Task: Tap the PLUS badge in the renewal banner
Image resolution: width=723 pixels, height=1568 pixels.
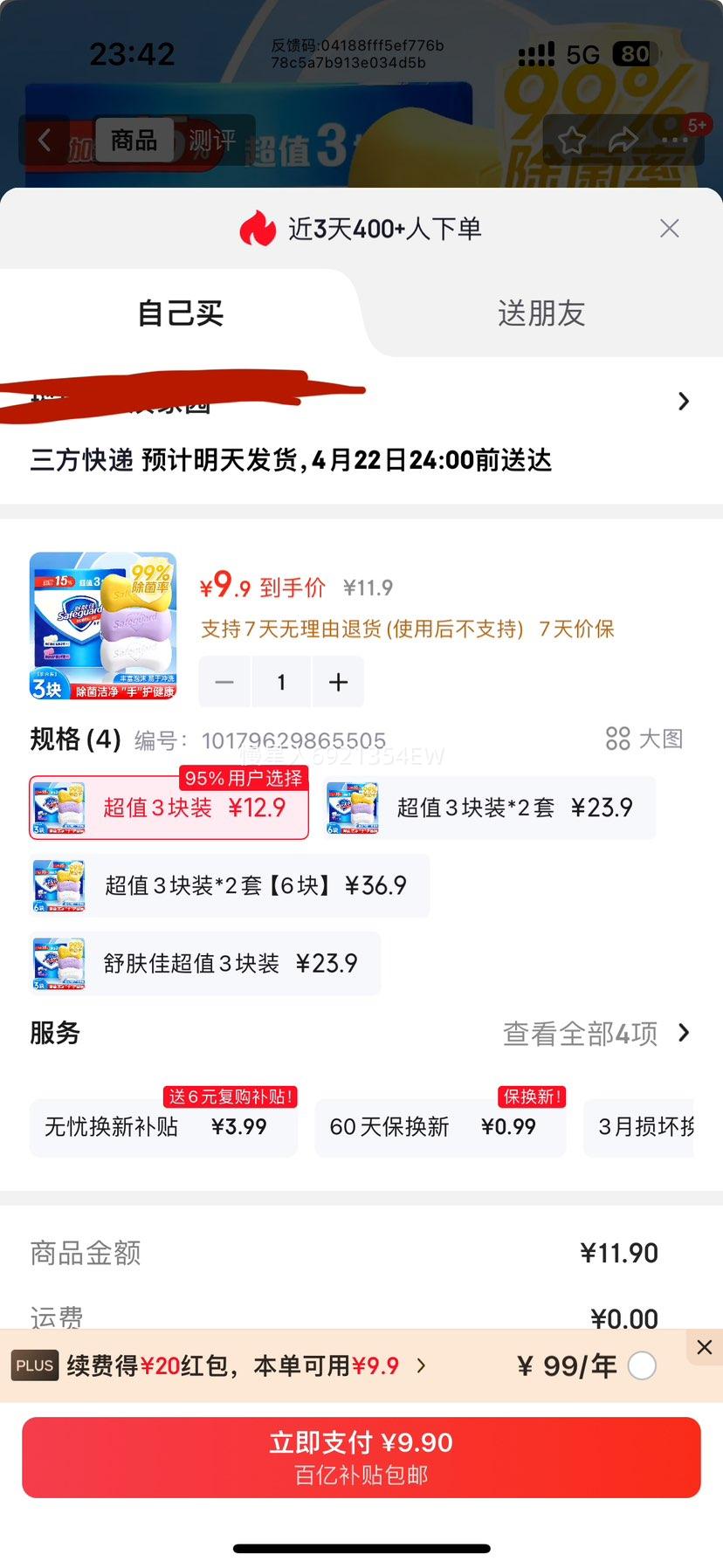Action: (x=34, y=1365)
